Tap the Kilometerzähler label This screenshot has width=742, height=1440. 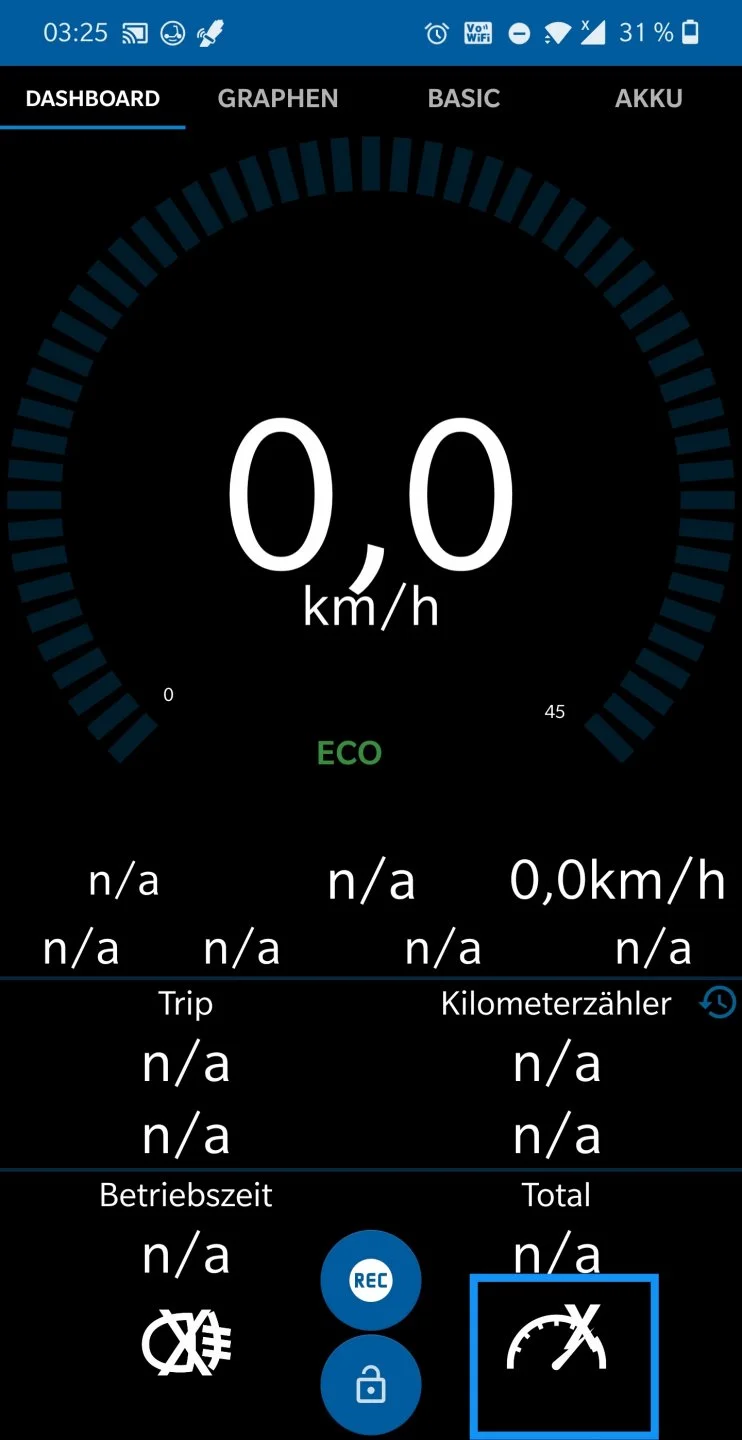[x=557, y=1002]
